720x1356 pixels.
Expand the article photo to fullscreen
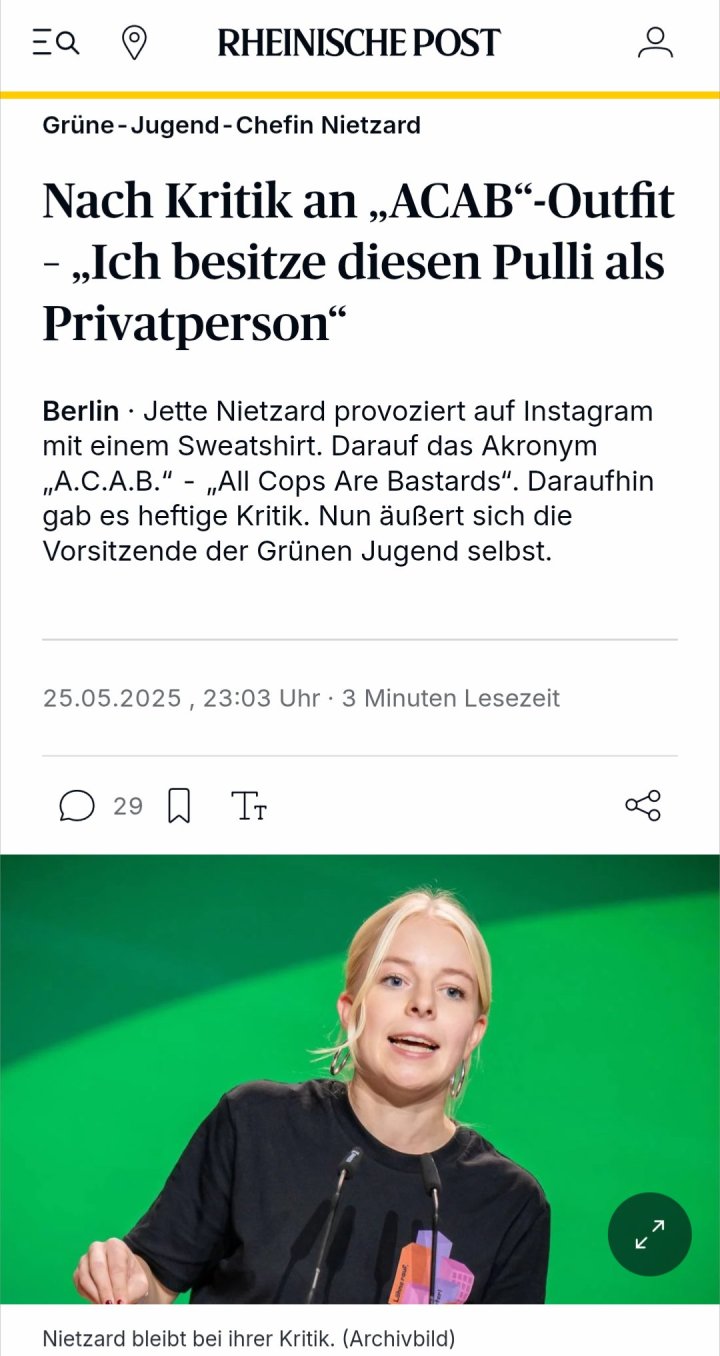click(x=649, y=1234)
